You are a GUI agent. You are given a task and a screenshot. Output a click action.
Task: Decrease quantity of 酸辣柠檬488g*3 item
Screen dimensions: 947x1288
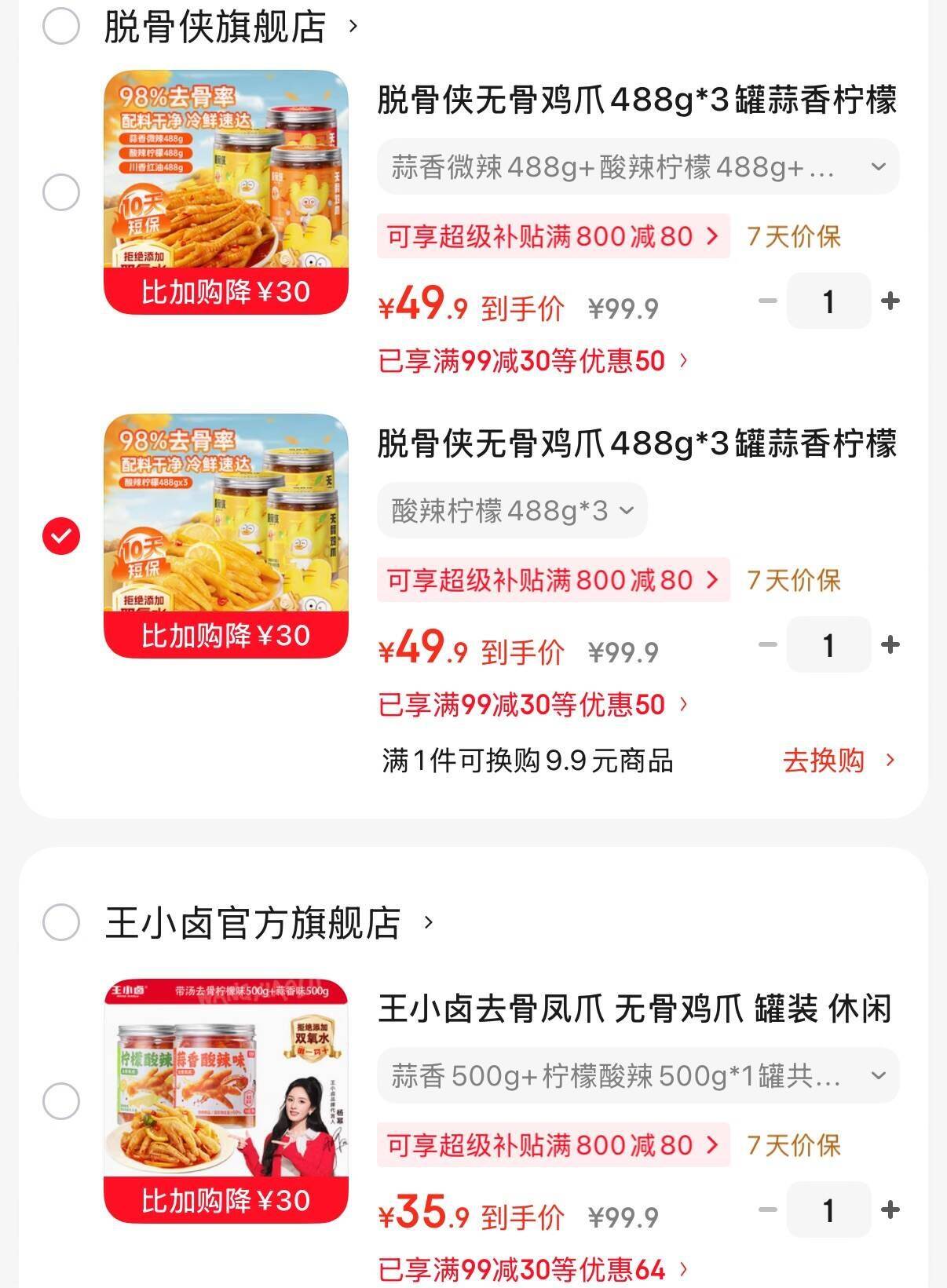point(767,645)
